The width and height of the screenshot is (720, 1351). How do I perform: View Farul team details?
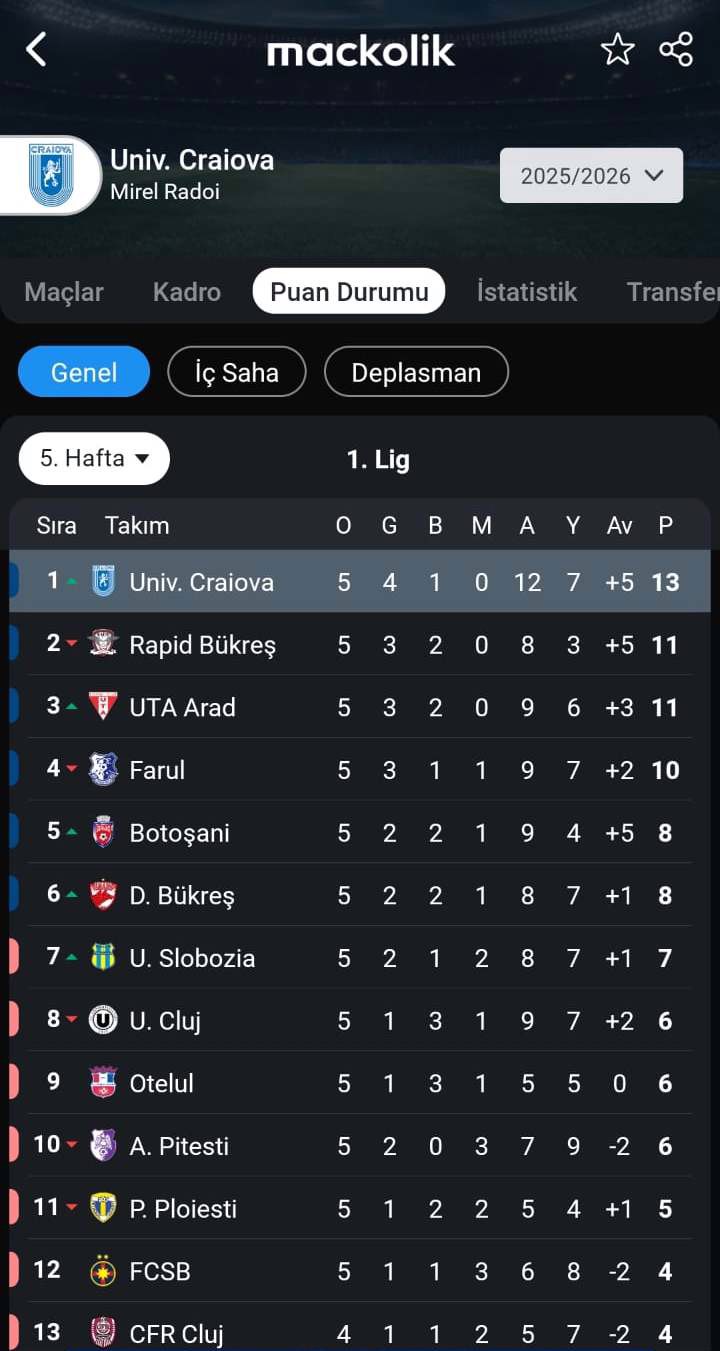click(x=360, y=769)
